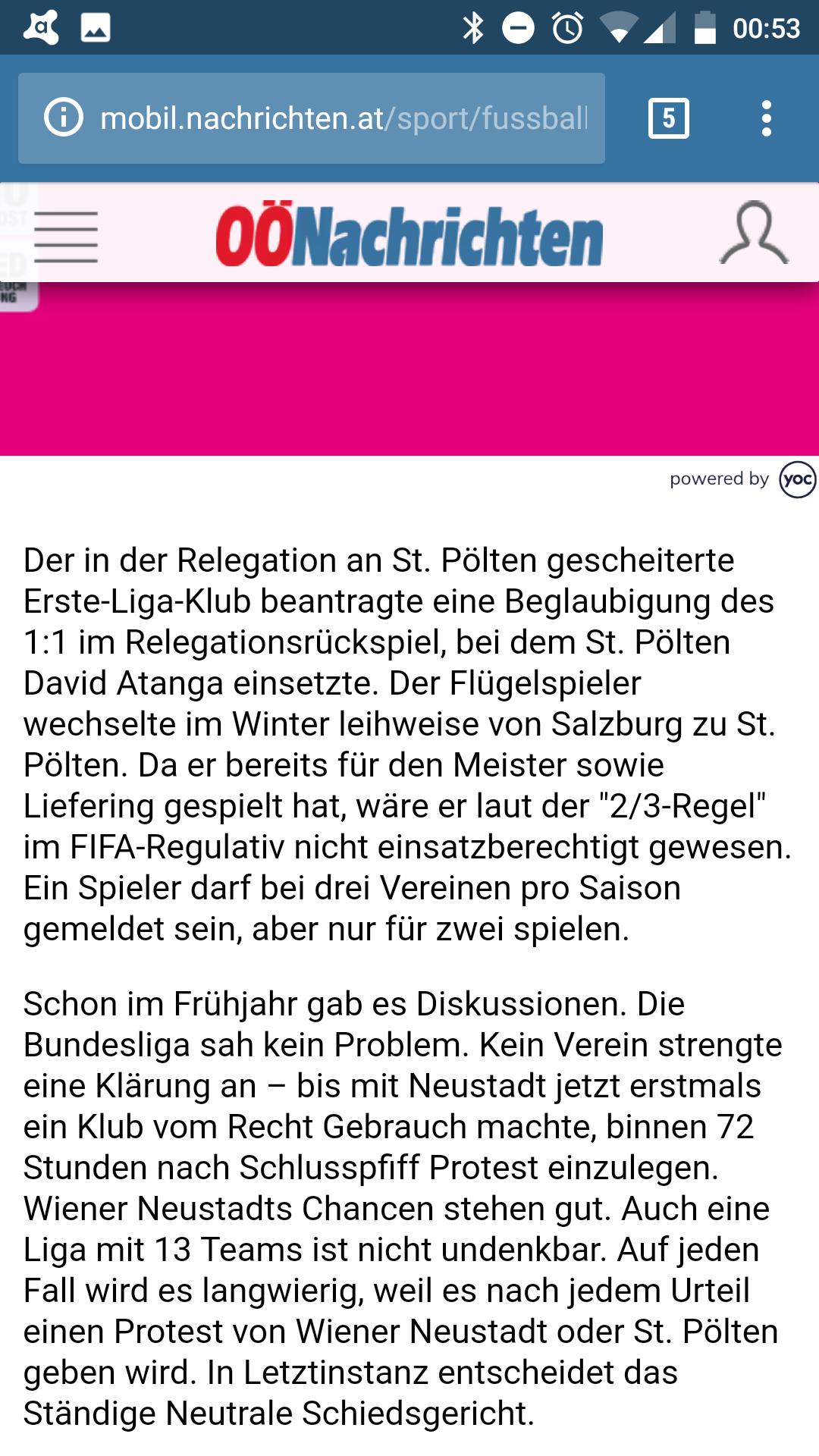Open the user profile icon

(754, 233)
